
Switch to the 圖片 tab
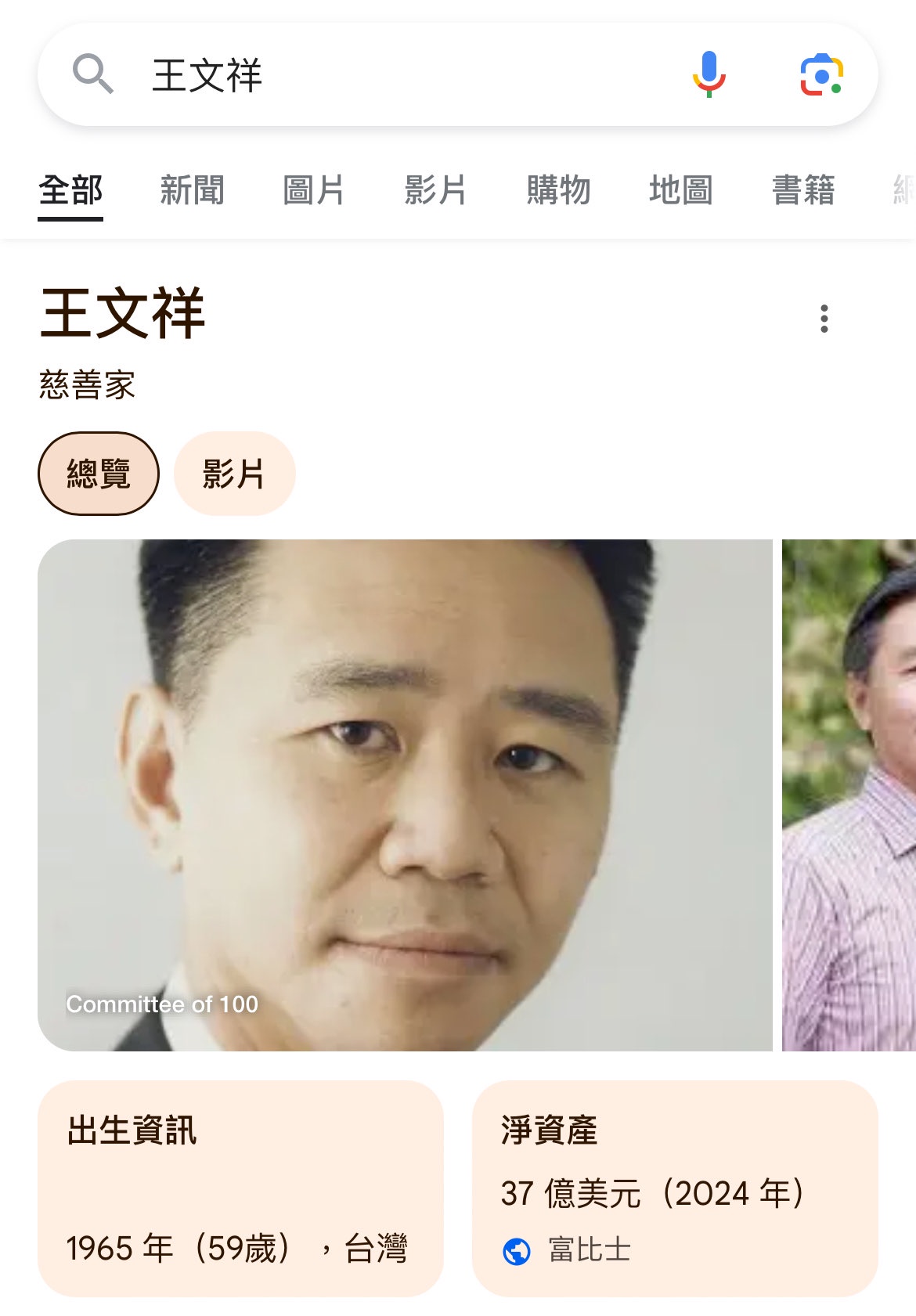(x=314, y=190)
